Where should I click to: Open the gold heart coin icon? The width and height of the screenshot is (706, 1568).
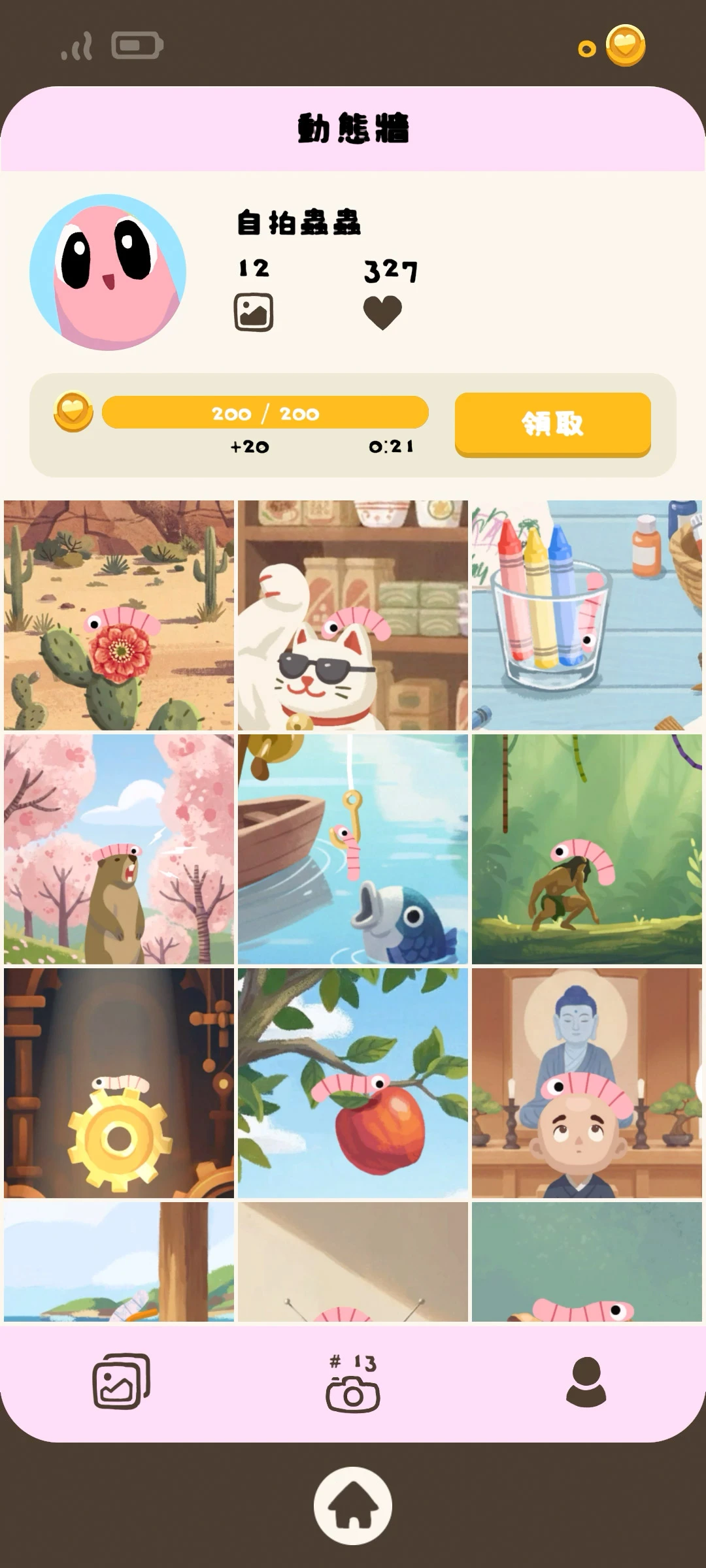pyautogui.click(x=625, y=46)
